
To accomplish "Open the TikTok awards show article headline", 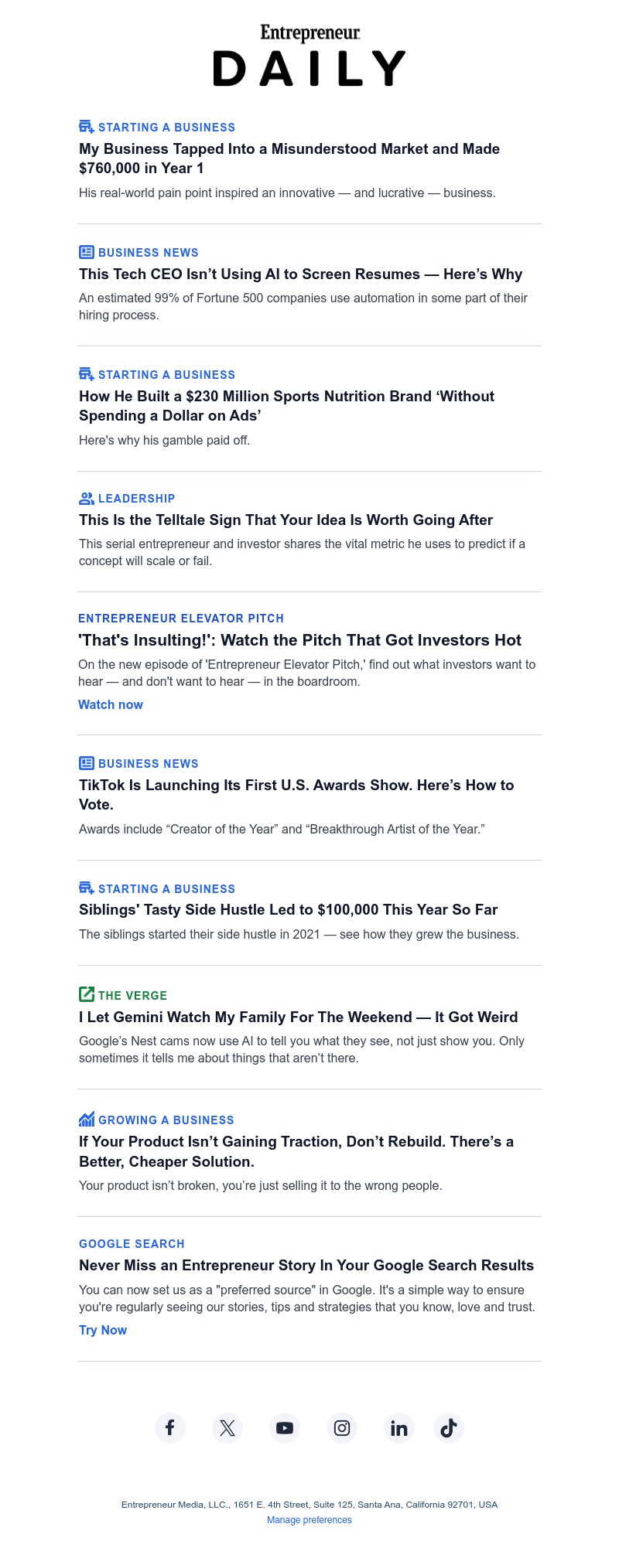I will tap(296, 795).
